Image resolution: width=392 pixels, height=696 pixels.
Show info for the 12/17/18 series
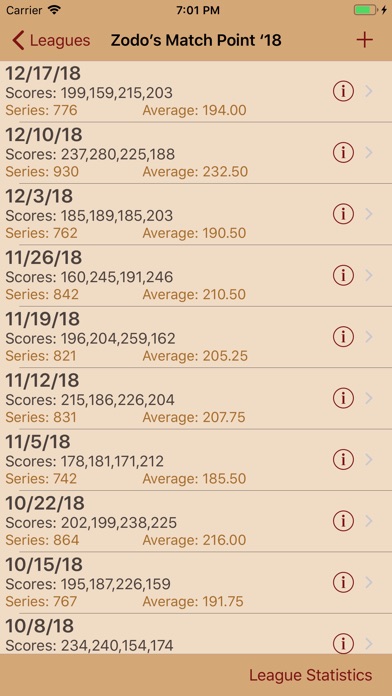click(343, 91)
